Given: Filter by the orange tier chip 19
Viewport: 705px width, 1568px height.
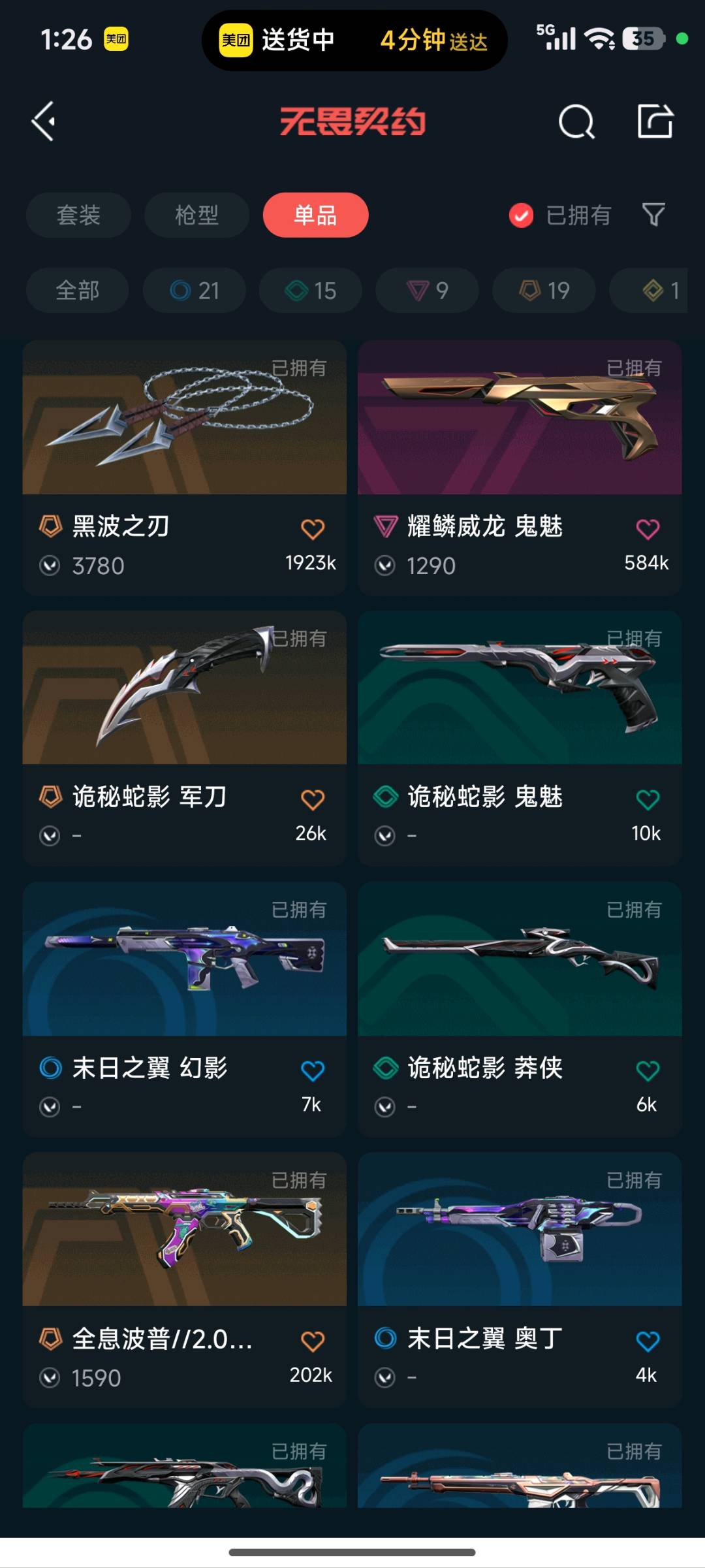Looking at the screenshot, I should pos(544,290).
